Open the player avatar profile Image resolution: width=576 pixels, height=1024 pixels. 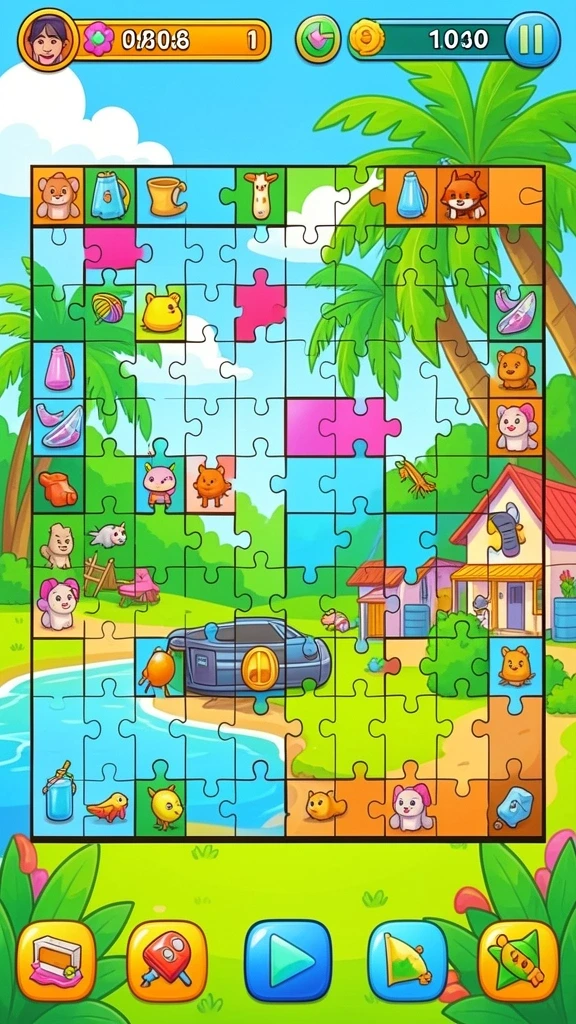(x=48, y=39)
